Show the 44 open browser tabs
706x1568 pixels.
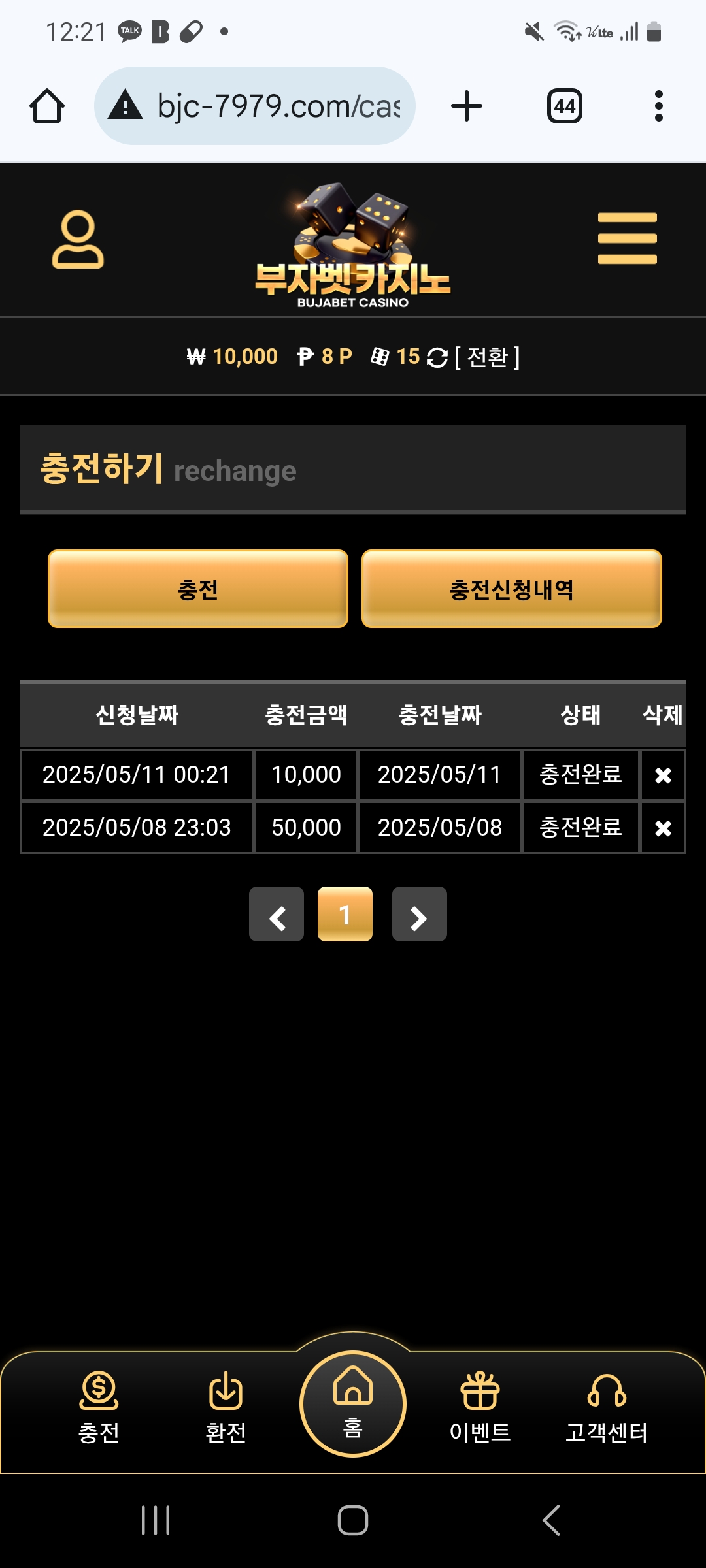565,106
